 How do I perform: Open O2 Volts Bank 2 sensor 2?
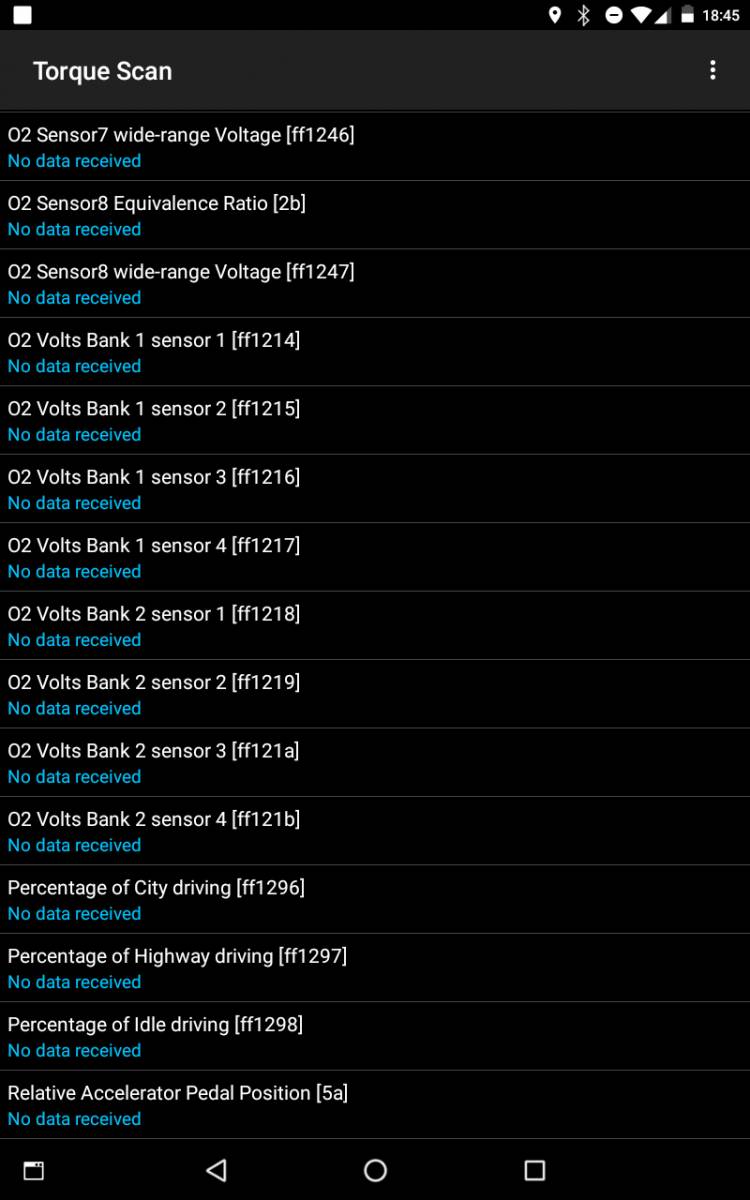click(x=375, y=695)
